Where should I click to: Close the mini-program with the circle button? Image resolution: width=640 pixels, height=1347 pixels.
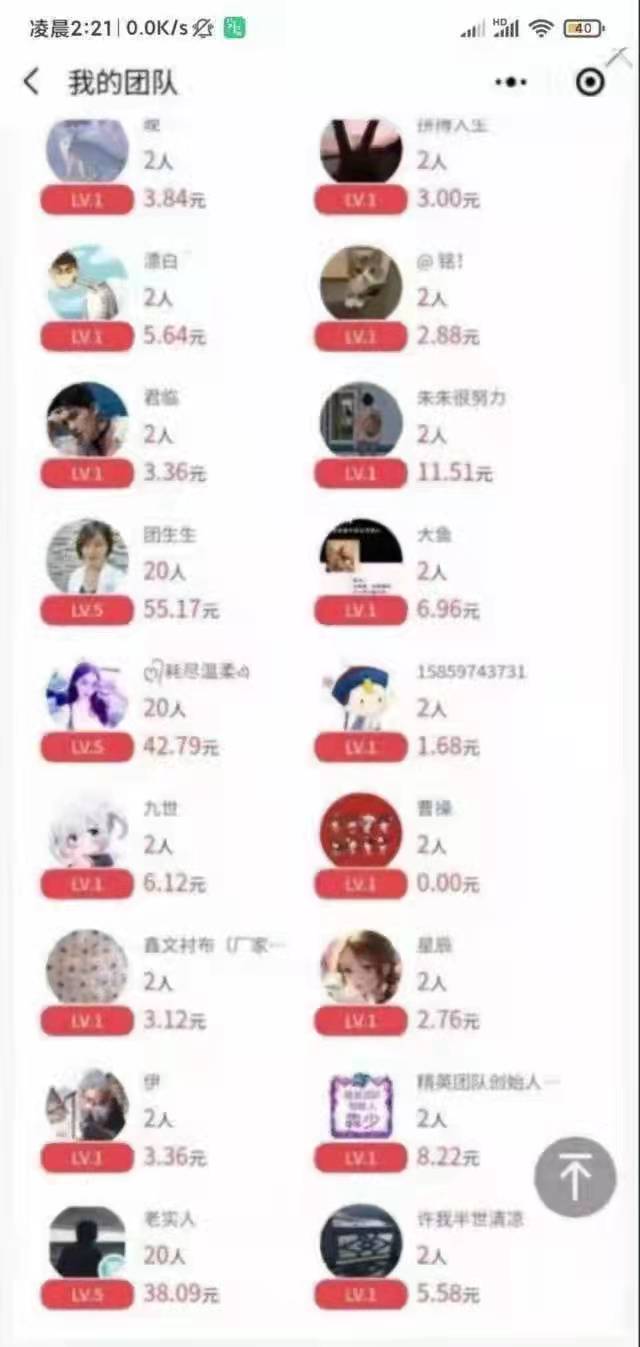[591, 83]
